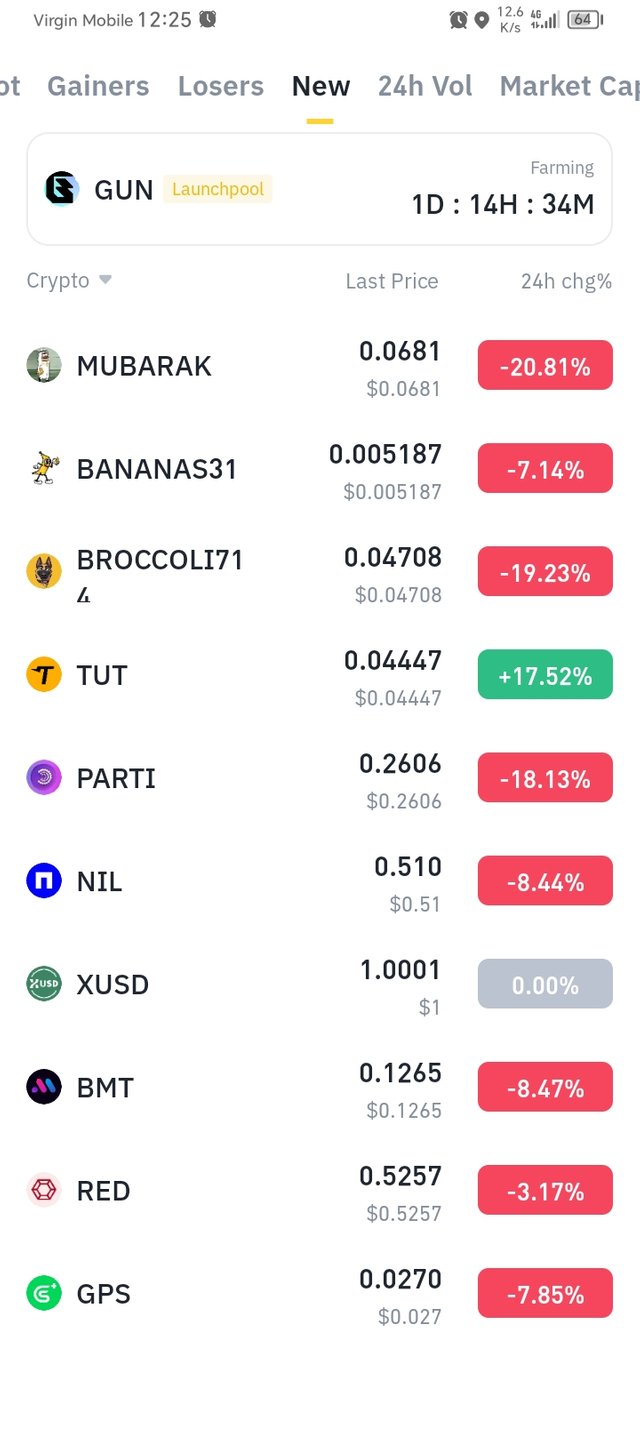This screenshot has height=1433, width=640.
Task: Switch to the Gainers tab
Action: click(98, 87)
